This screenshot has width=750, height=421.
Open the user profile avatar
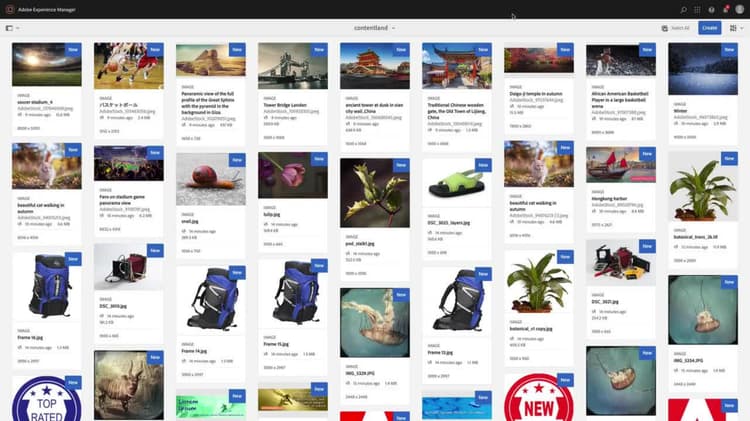(x=739, y=9)
